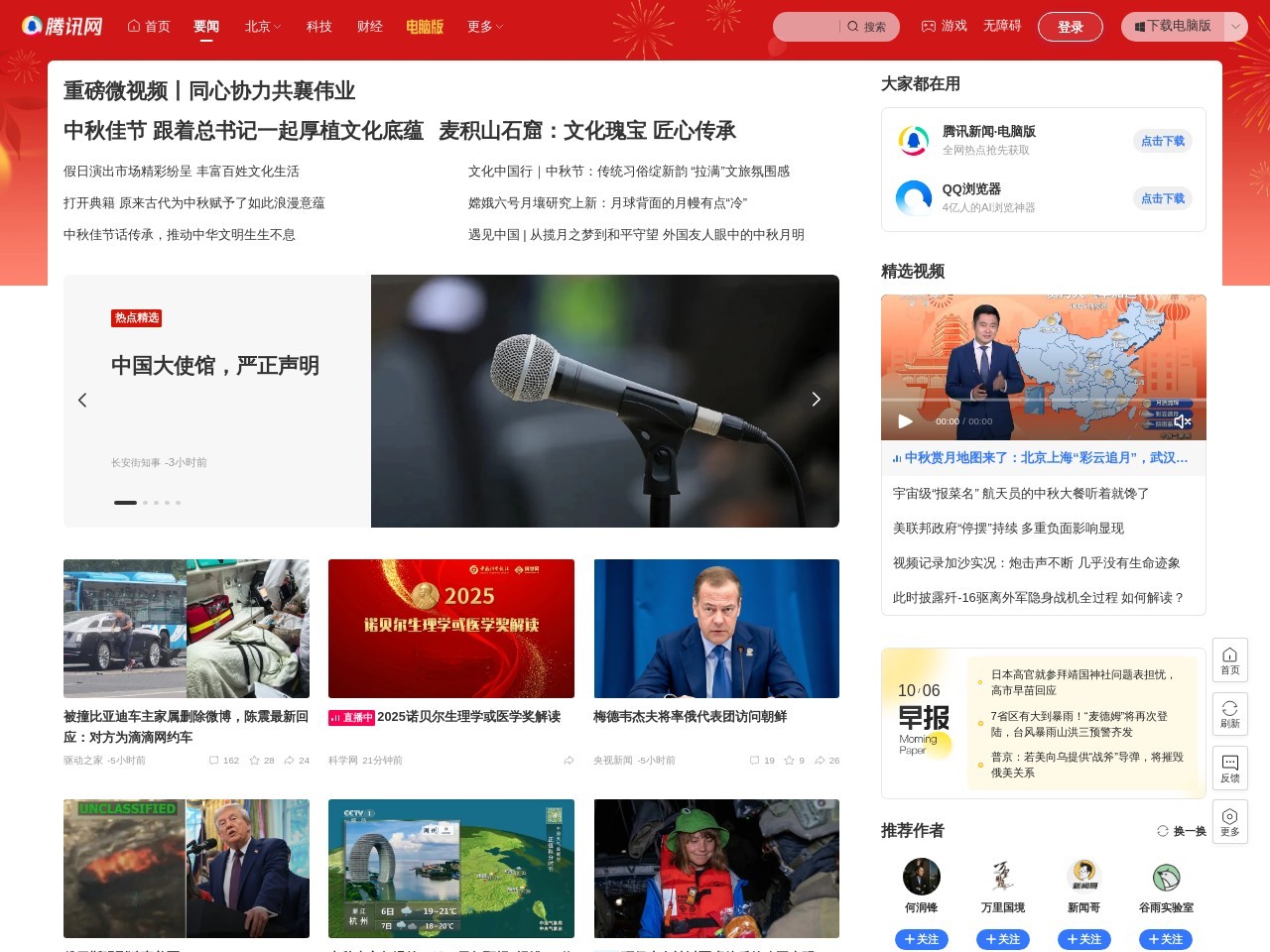
Task: Focus the search input box
Action: [x=807, y=27]
